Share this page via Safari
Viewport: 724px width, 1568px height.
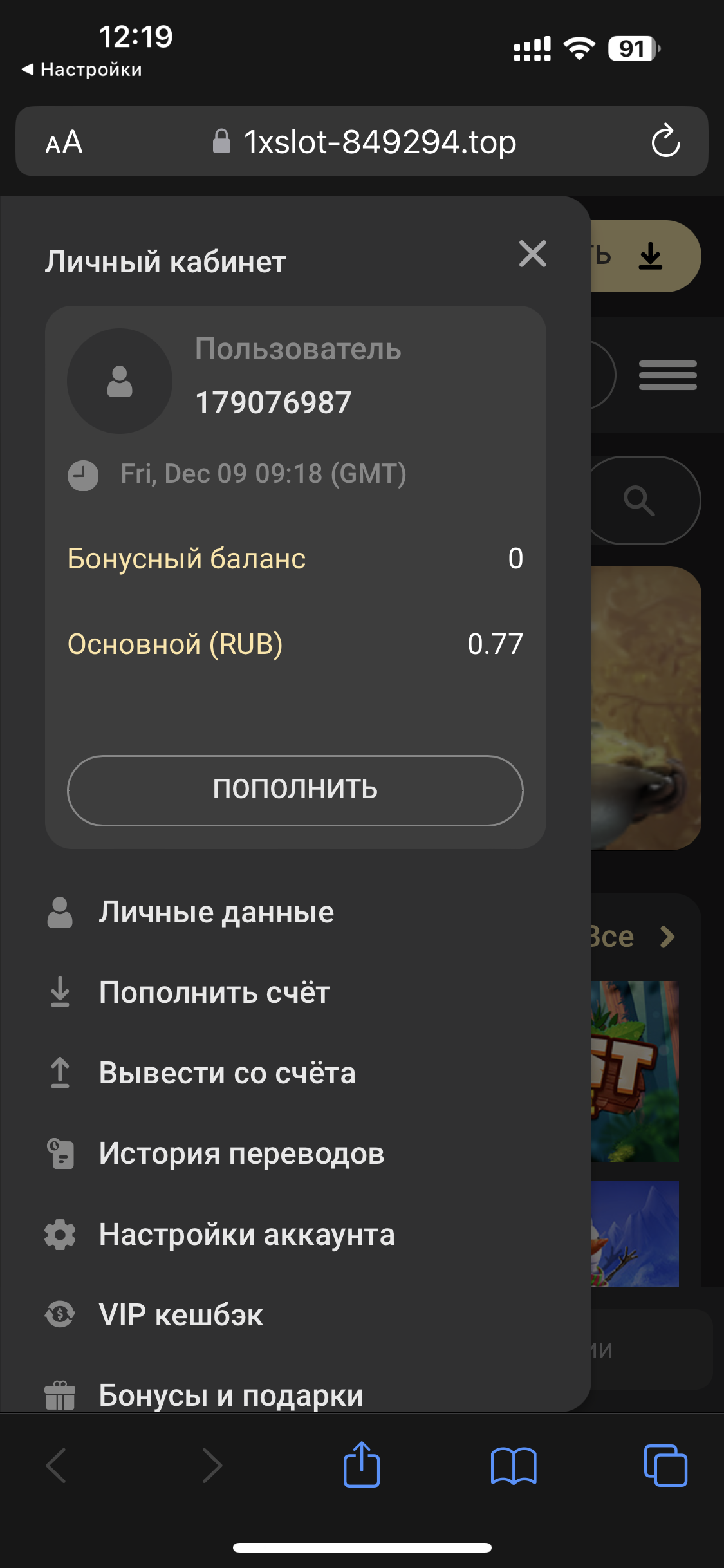[x=362, y=1465]
